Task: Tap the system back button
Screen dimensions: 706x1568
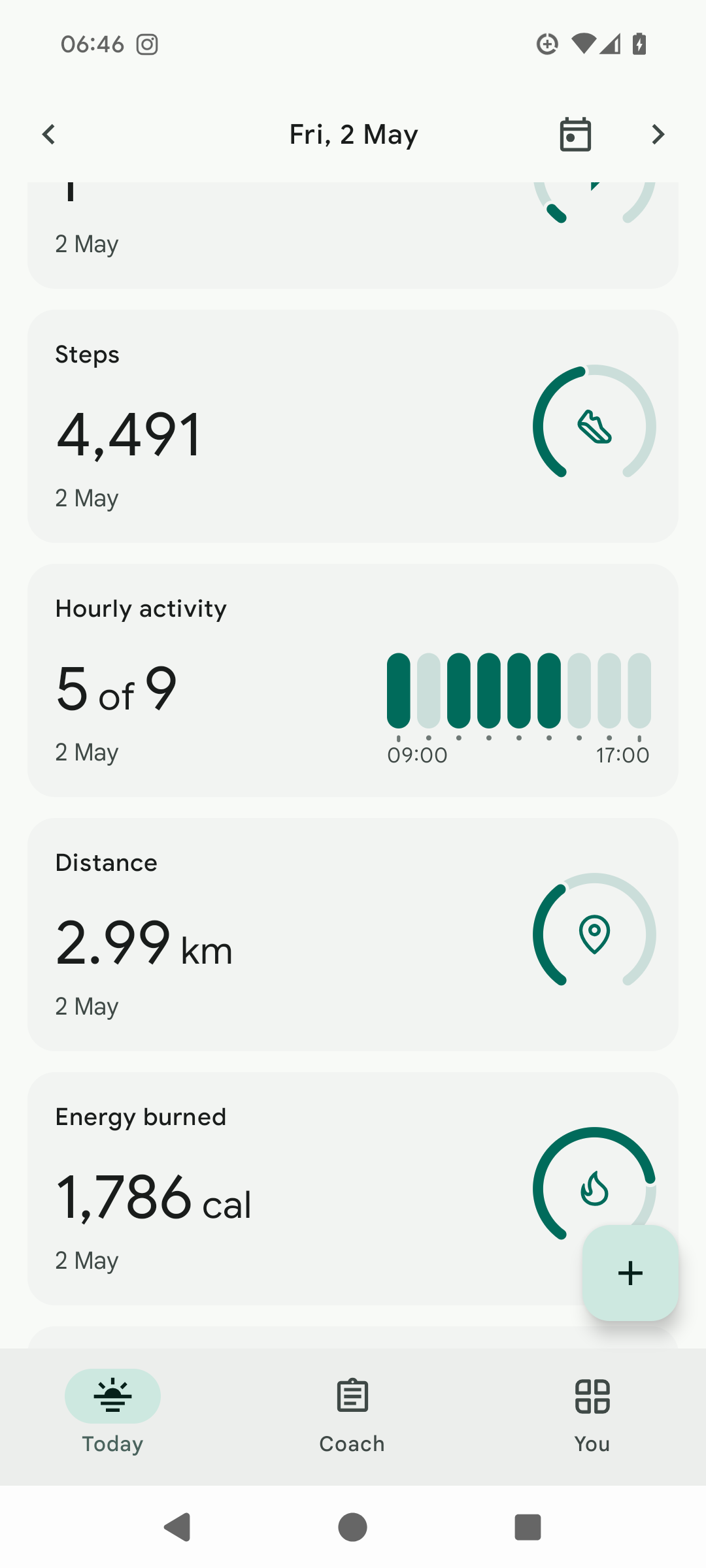Action: pyautogui.click(x=177, y=1527)
